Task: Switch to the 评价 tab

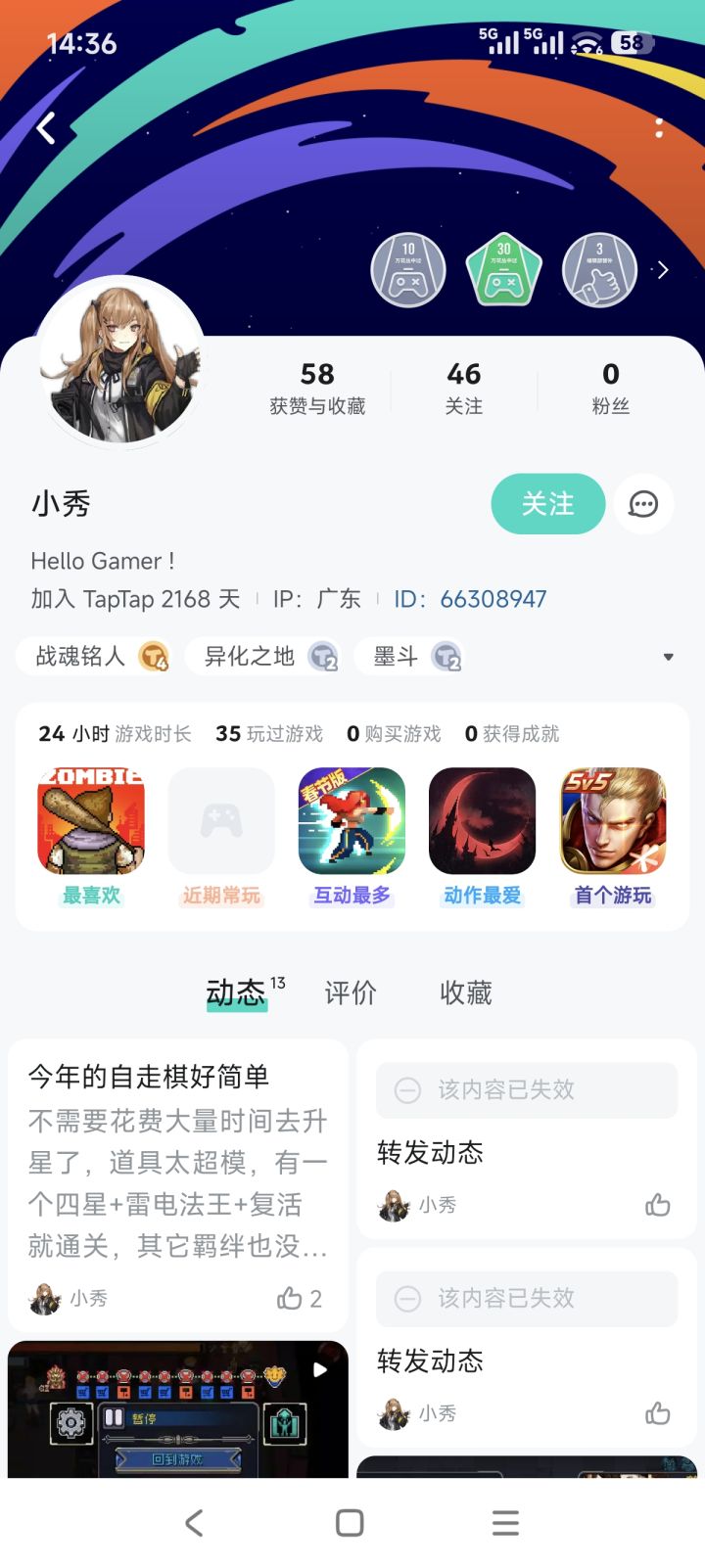Action: [x=350, y=993]
